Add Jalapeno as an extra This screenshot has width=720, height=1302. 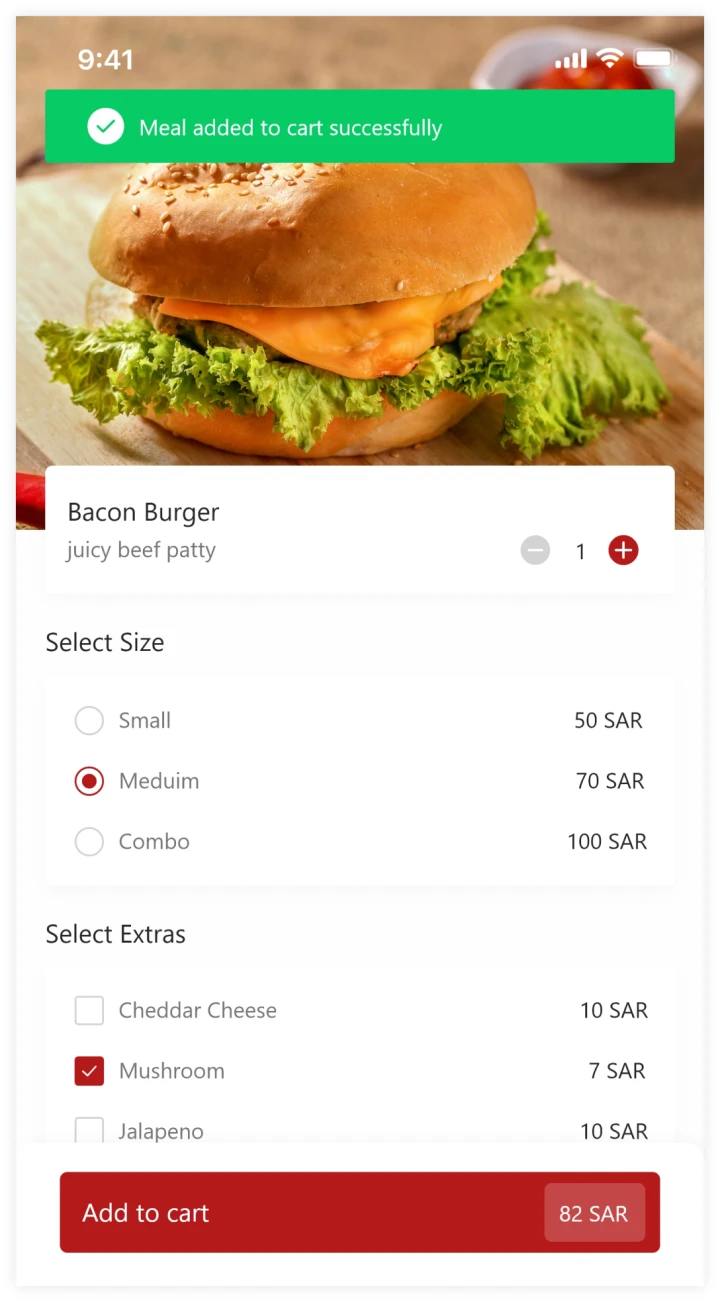pos(89,1131)
